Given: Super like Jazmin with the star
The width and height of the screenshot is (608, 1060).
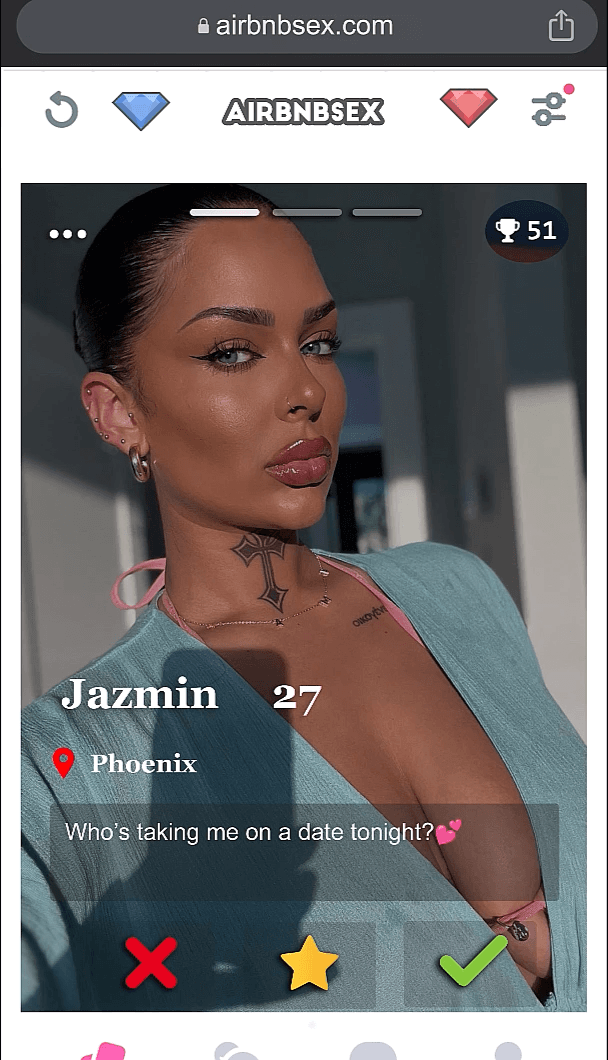Looking at the screenshot, I should (x=309, y=963).
